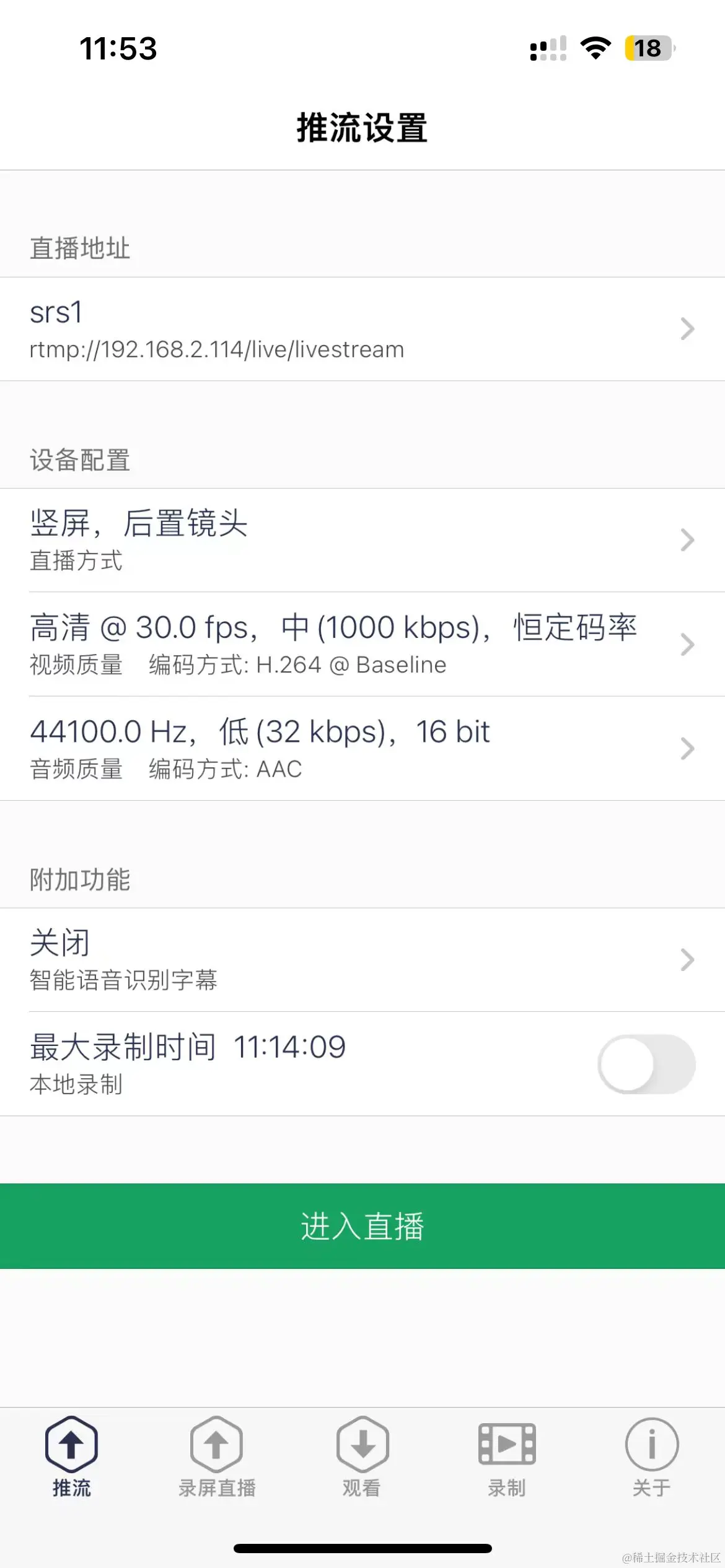Open 视频质量 video quality settings
This screenshot has width=725, height=1568.
362,644
